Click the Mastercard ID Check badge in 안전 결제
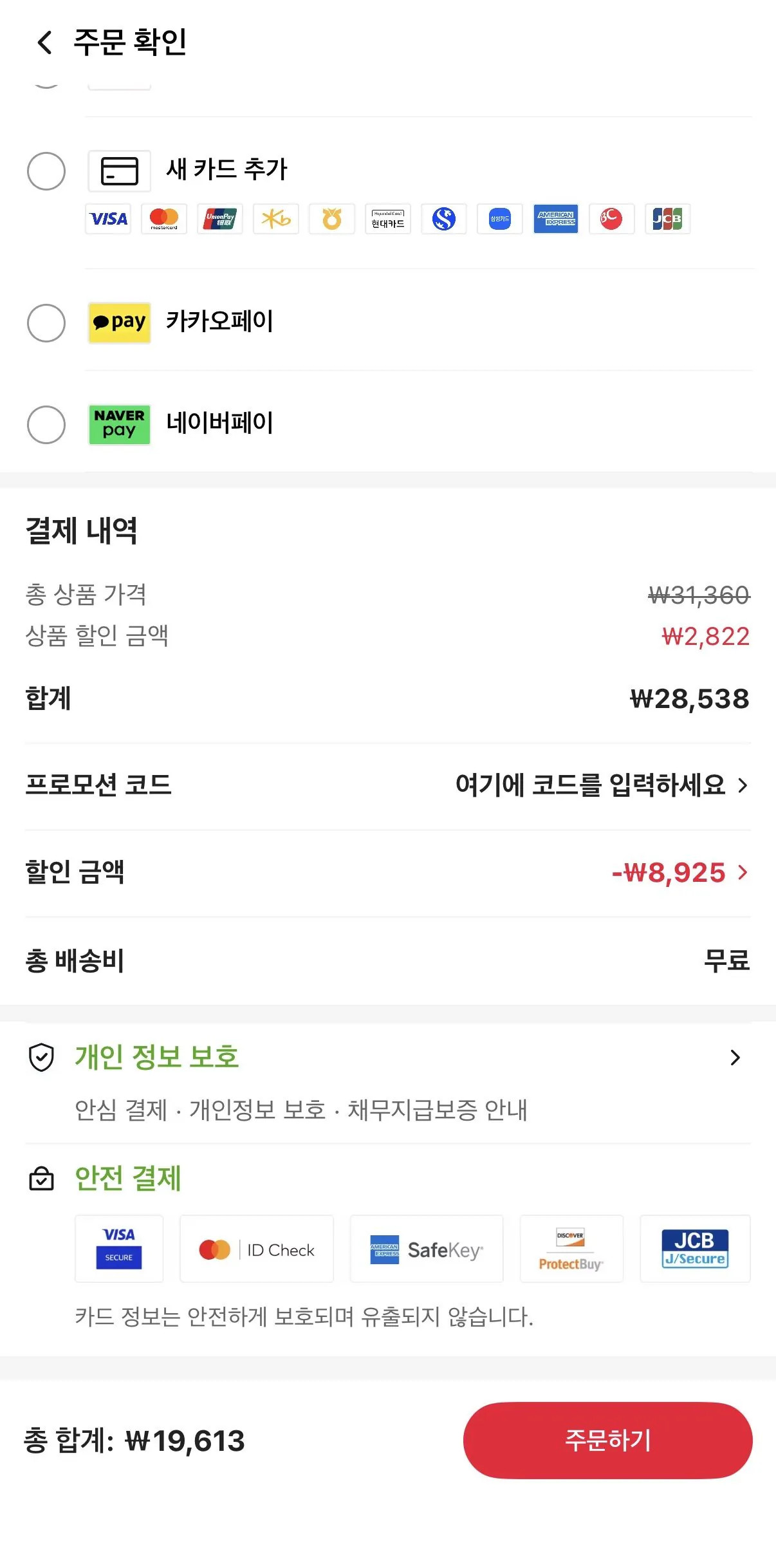This screenshot has width=776, height=1568. [256, 1249]
